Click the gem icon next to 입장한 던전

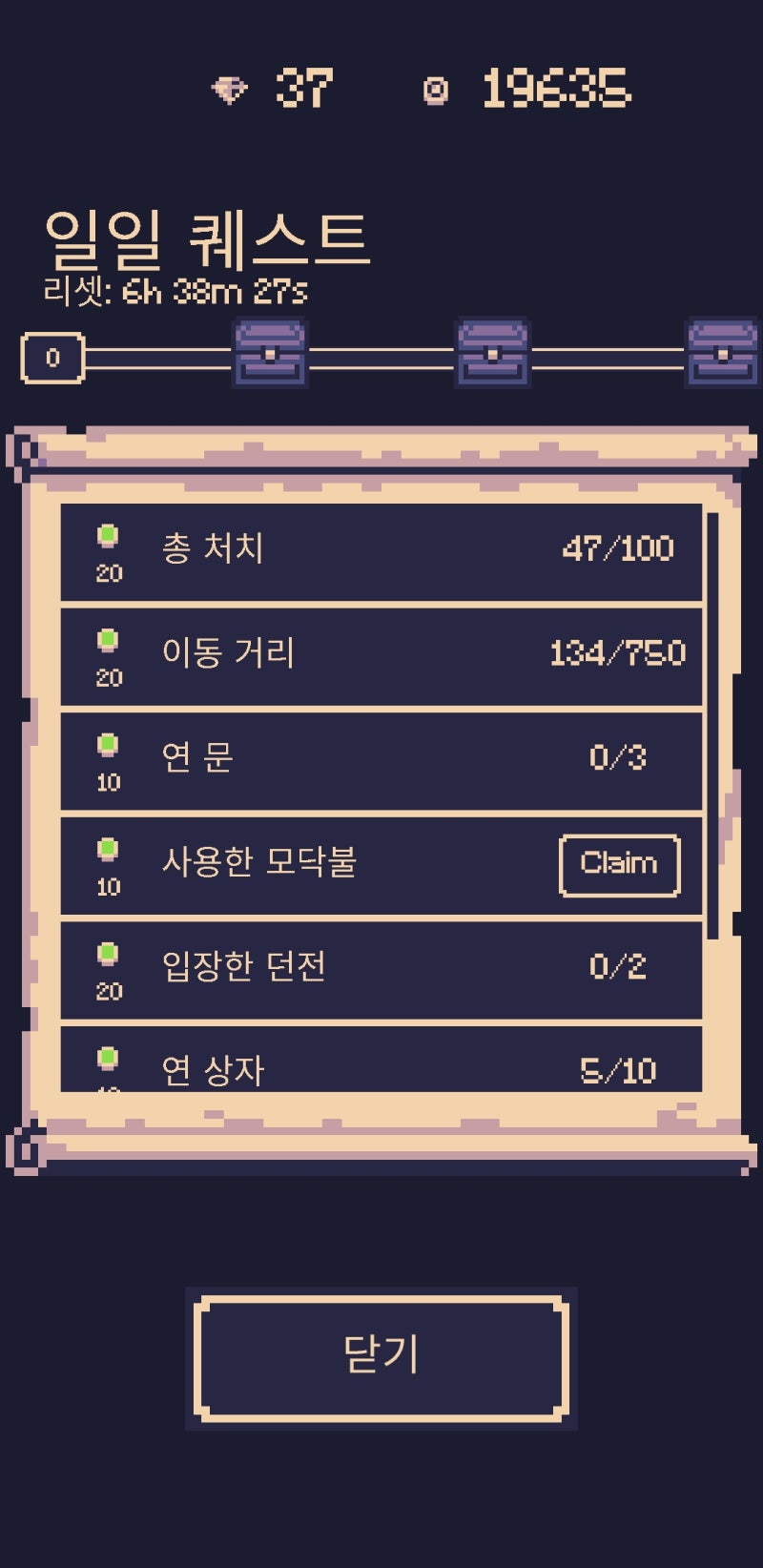107,953
